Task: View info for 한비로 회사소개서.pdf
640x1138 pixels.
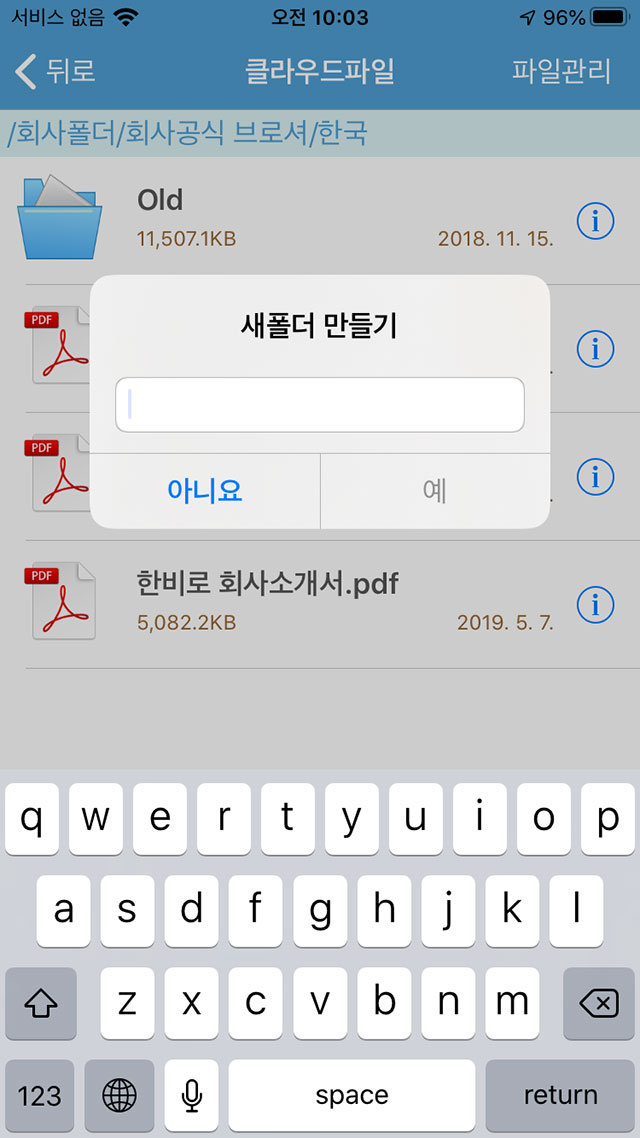Action: coord(596,604)
